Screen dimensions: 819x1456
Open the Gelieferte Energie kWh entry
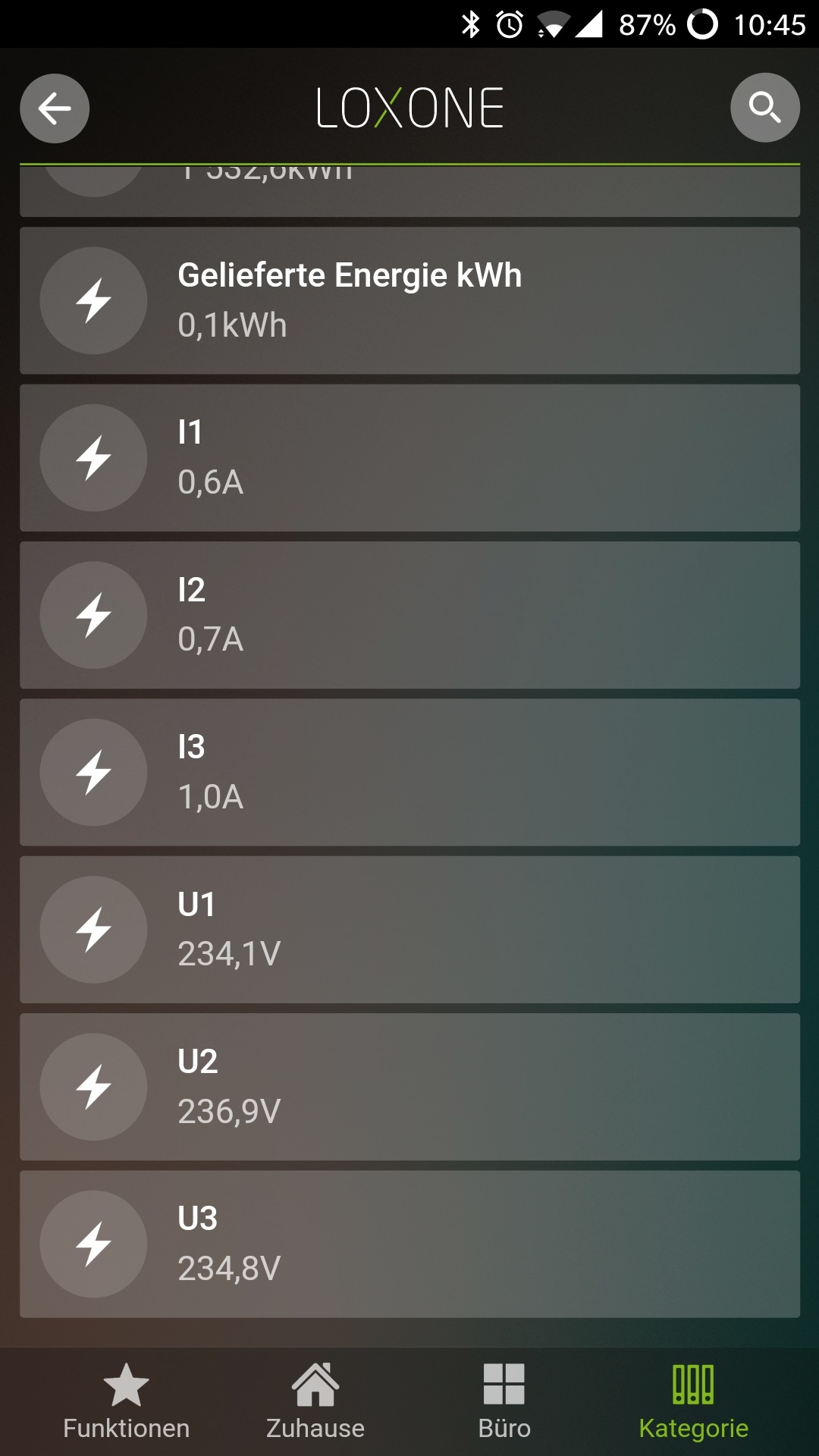[409, 300]
